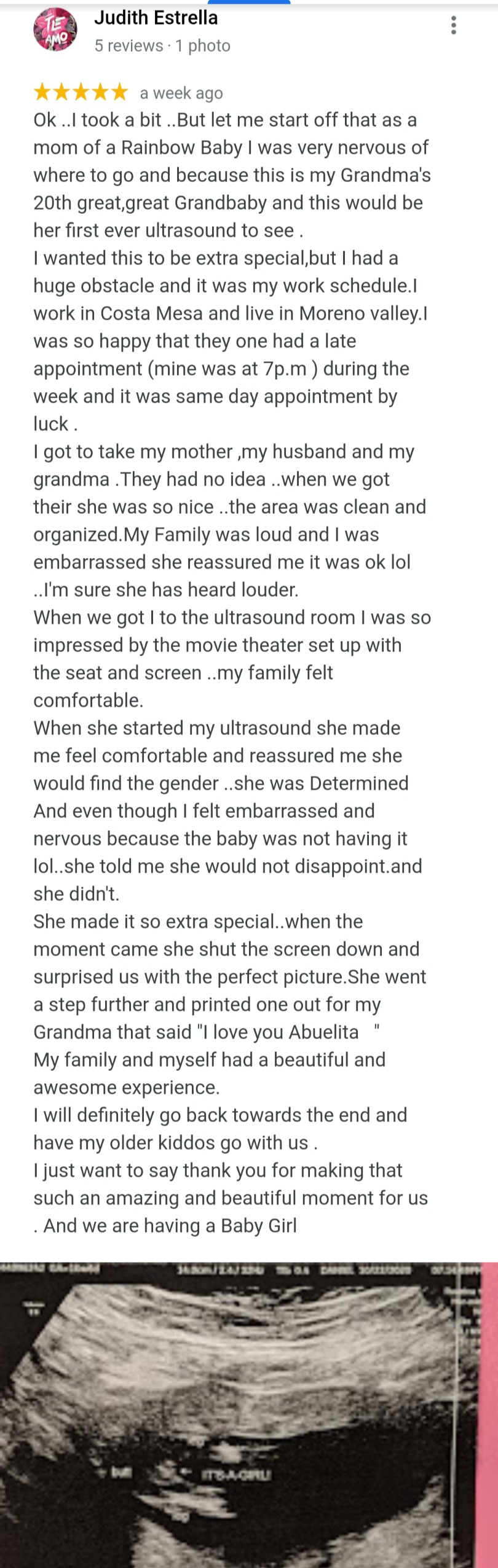Image resolution: width=498 pixels, height=1568 pixels.
Task: View Judith Estrella's reviewer profile
Action: click(156, 18)
